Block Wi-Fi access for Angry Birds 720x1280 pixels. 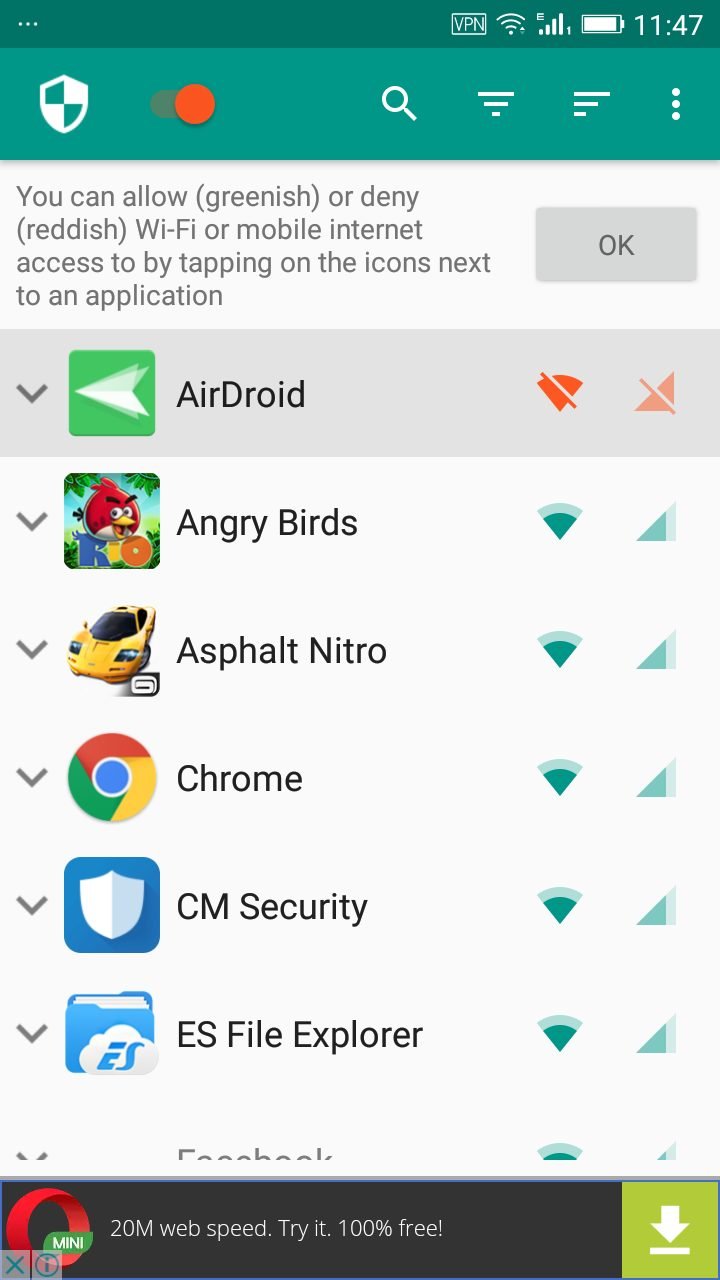[x=560, y=521]
